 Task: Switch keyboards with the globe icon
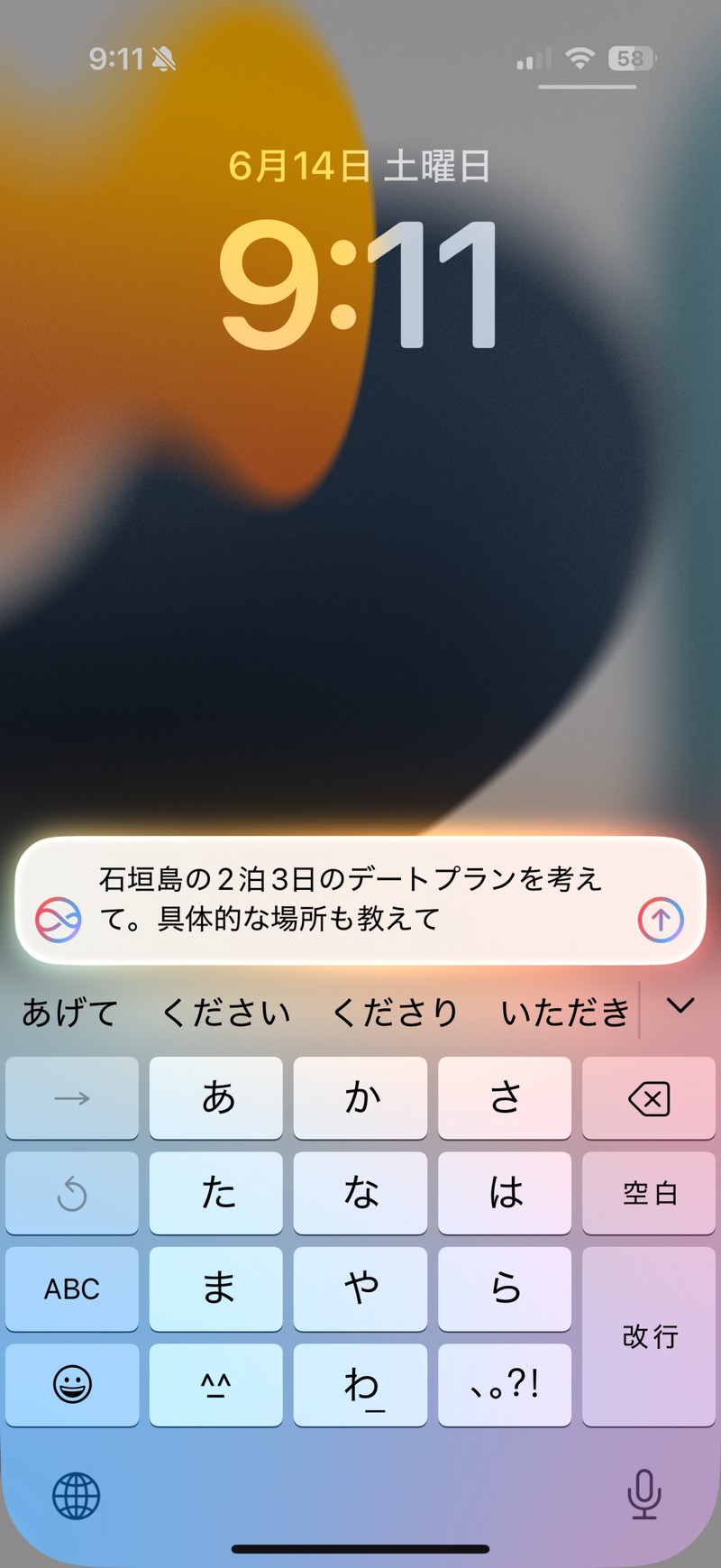click(x=76, y=1497)
